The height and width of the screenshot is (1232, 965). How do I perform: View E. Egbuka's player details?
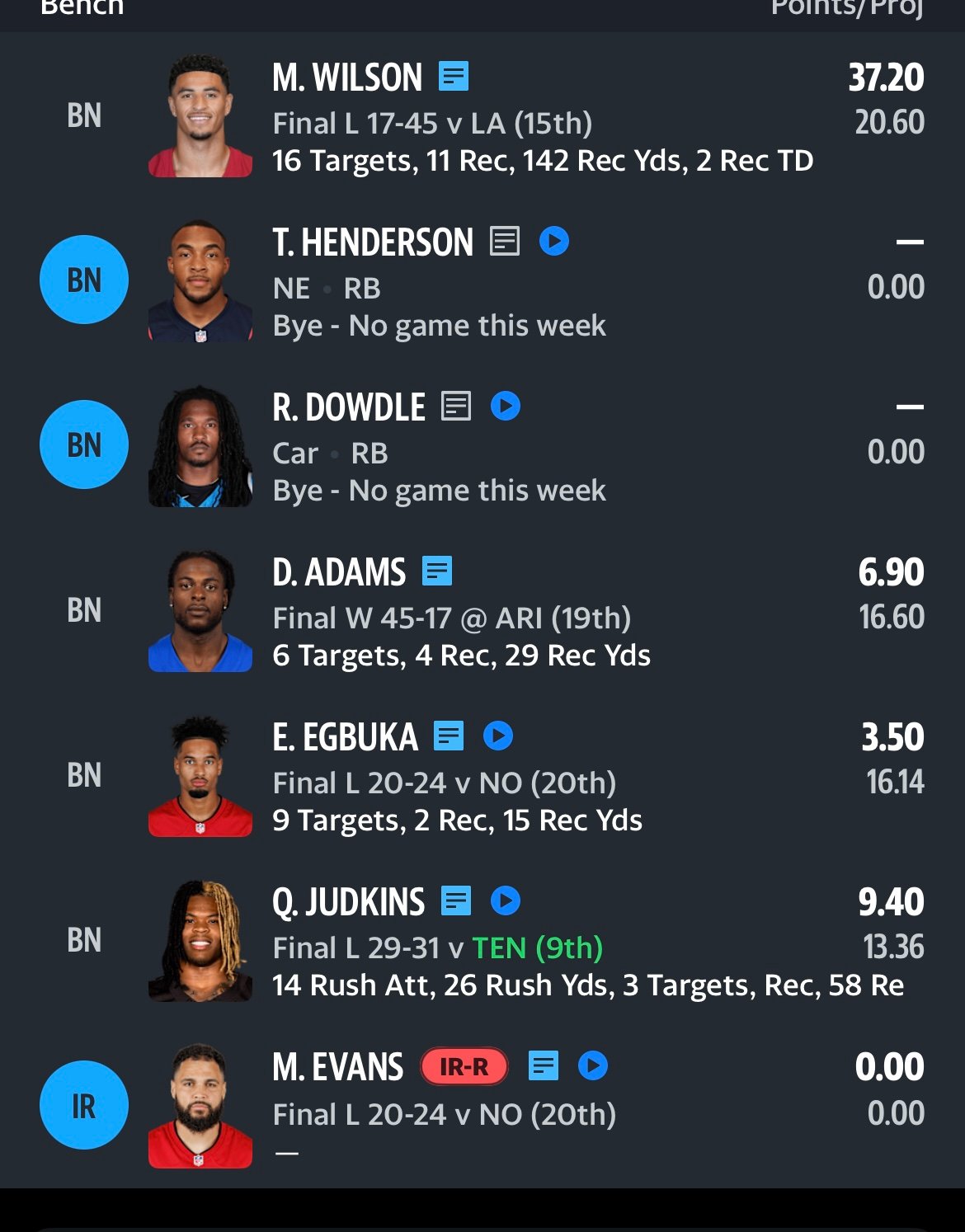pos(345,738)
